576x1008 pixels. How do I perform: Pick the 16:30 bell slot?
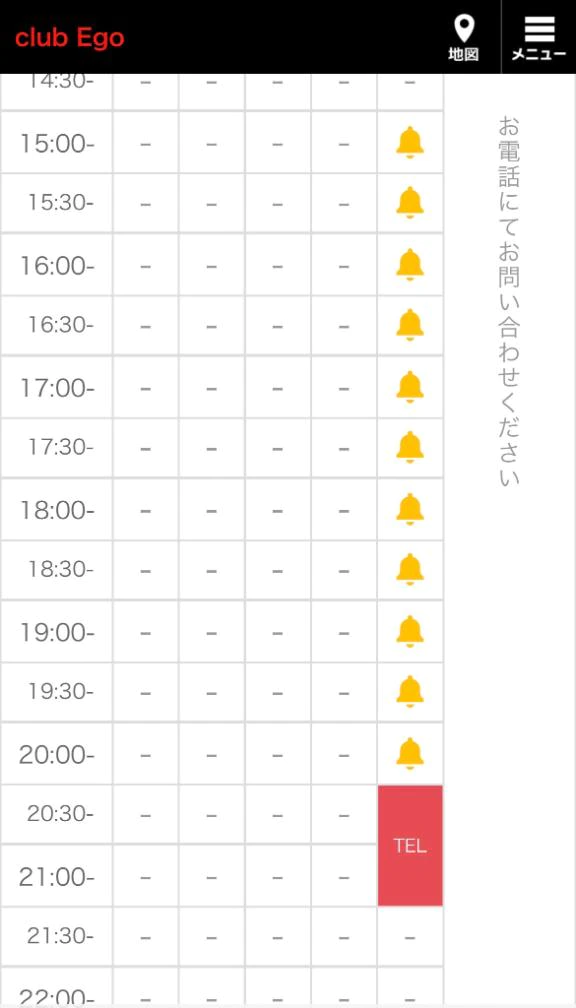(x=410, y=325)
